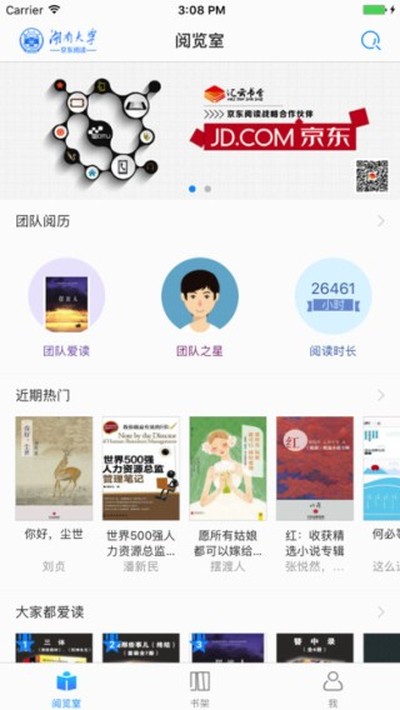Expand the 大家都爱读 section arrow

click(381, 612)
